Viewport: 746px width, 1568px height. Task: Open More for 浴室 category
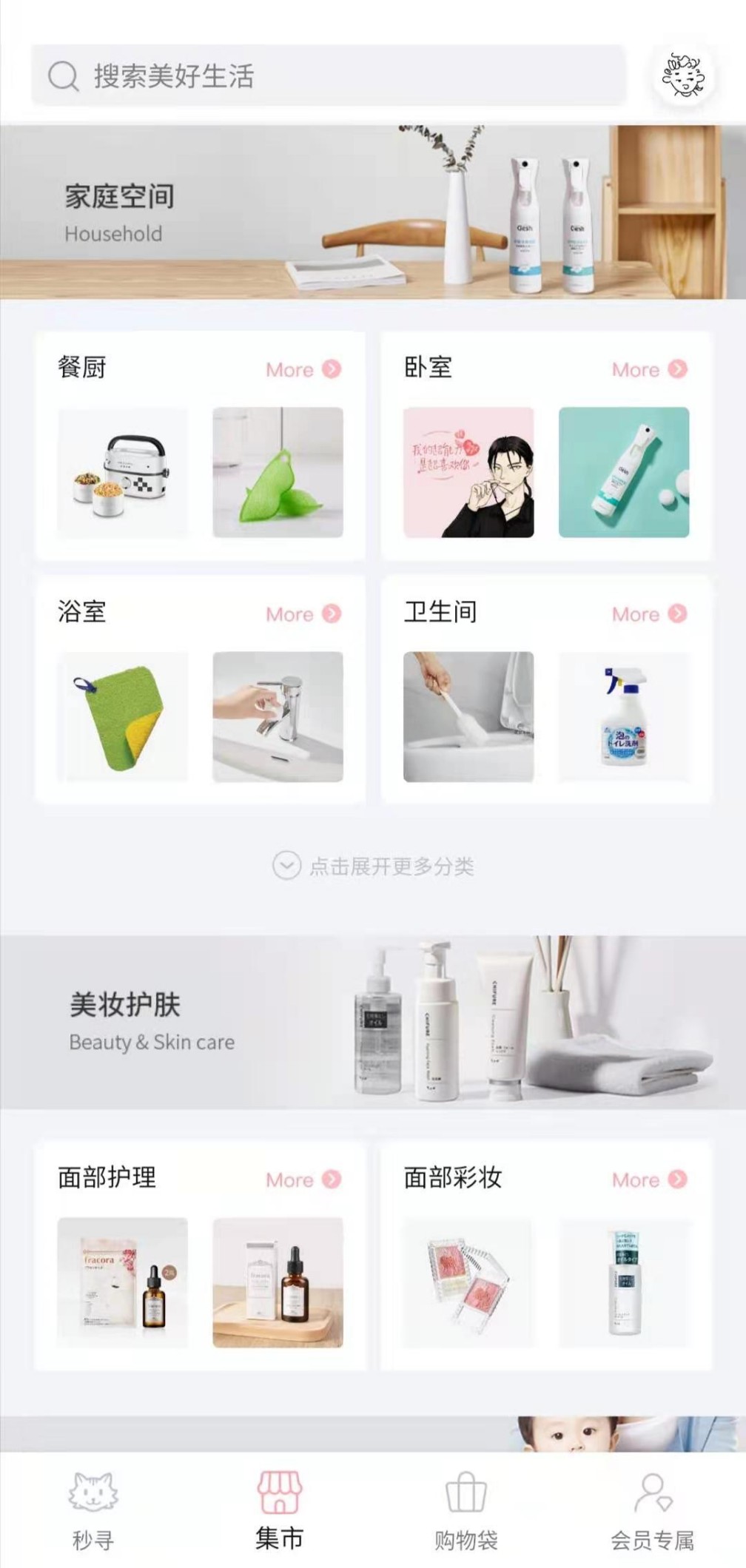pos(303,614)
